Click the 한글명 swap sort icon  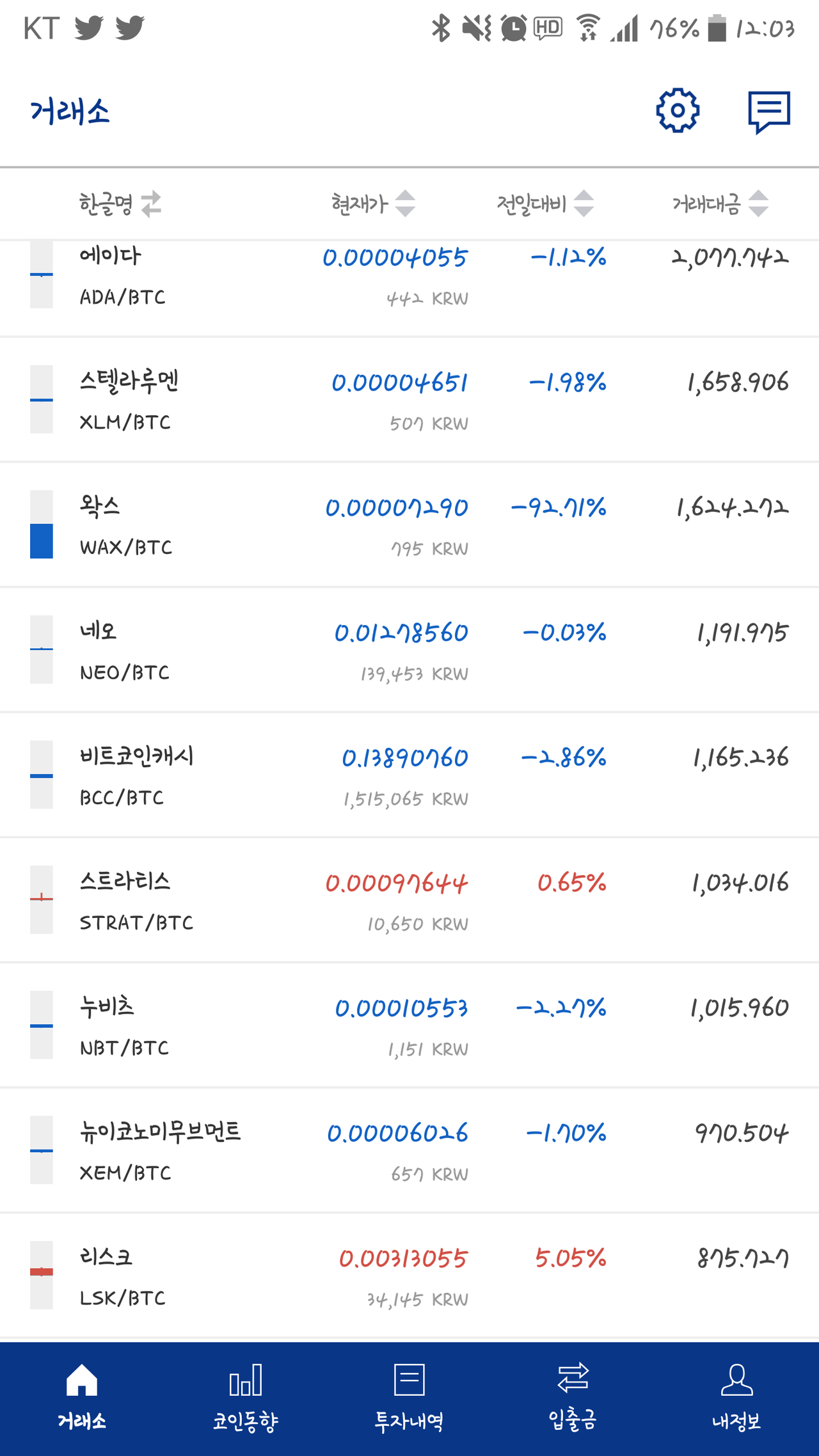tap(151, 203)
